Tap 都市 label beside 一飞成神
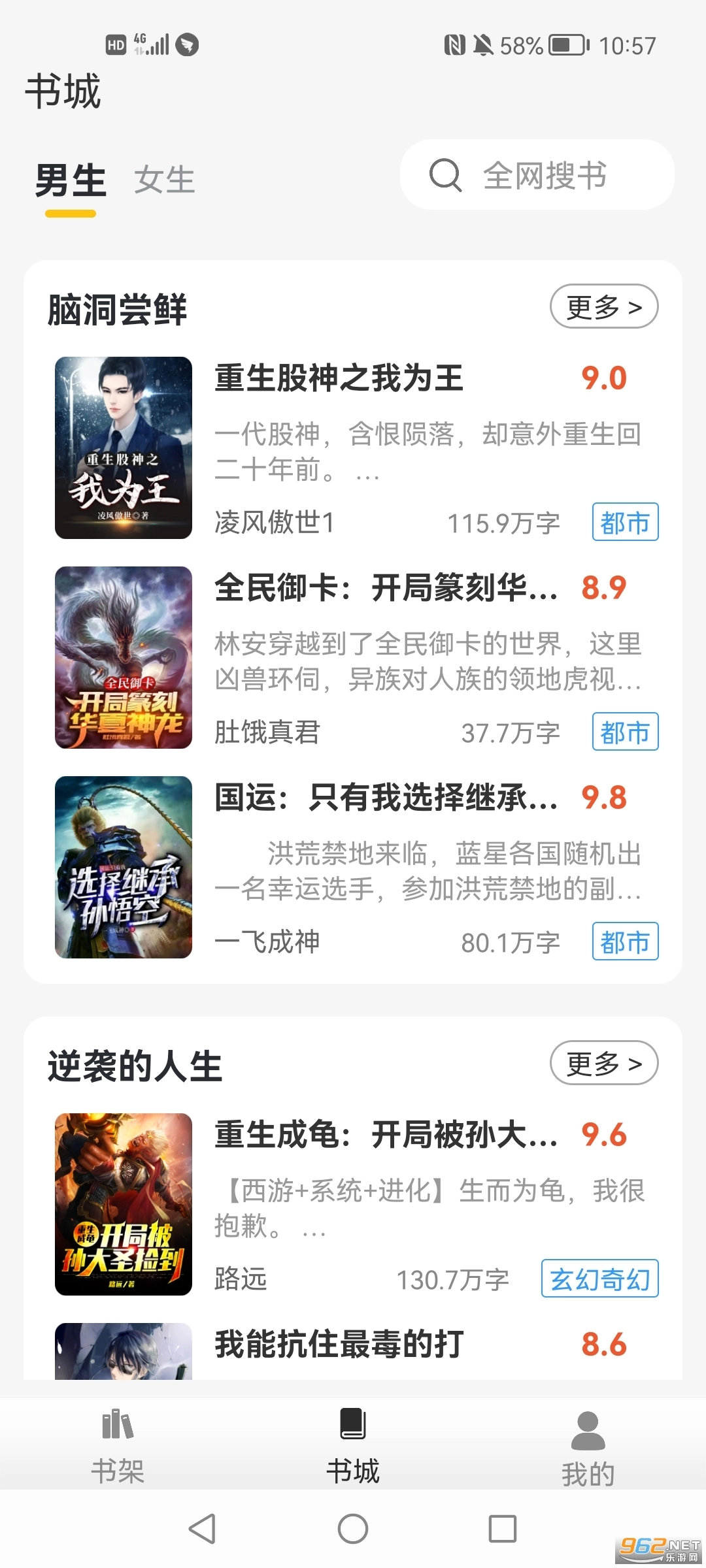Image resolution: width=706 pixels, height=1568 pixels. pos(624,942)
